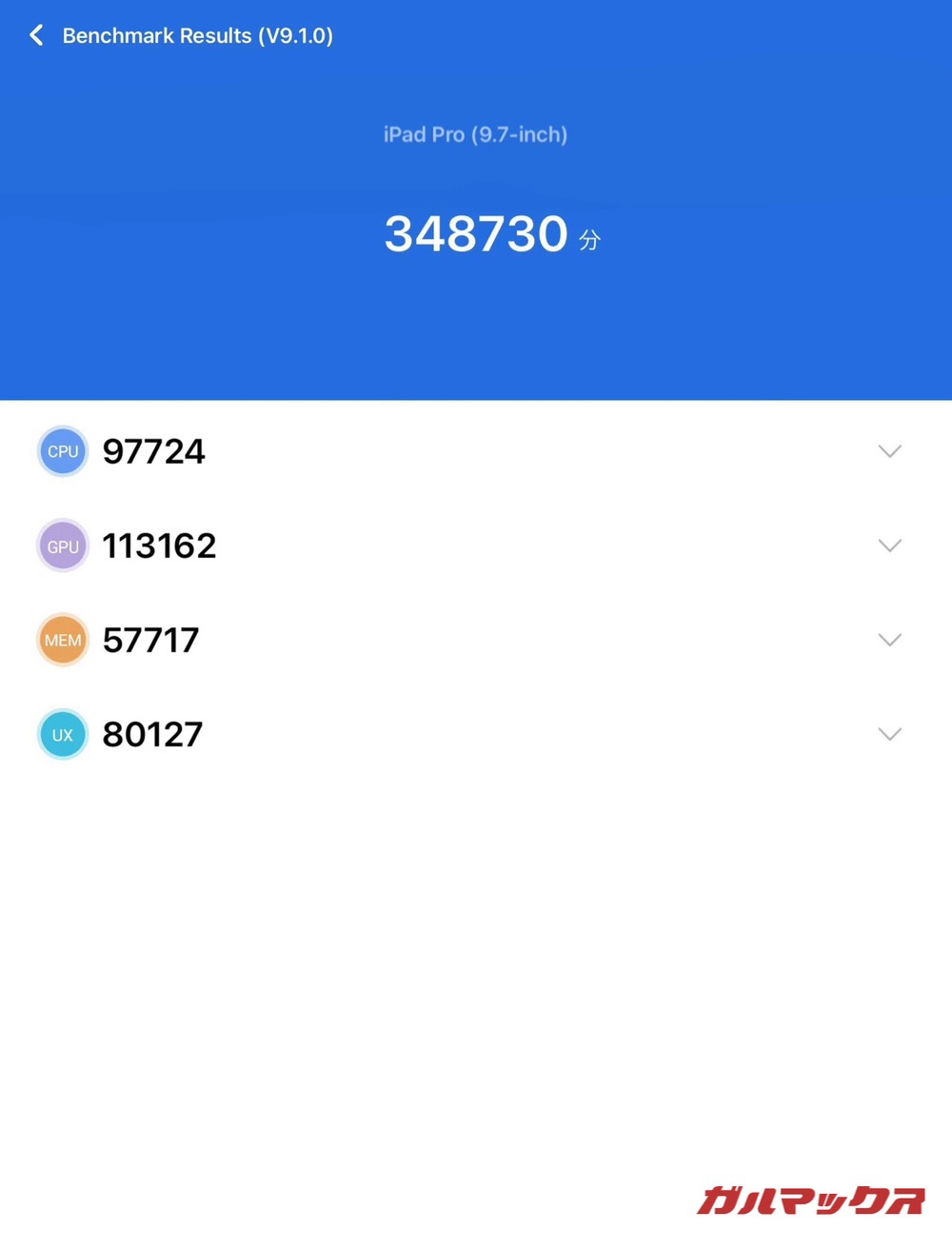Expand the GPU score details

(889, 546)
